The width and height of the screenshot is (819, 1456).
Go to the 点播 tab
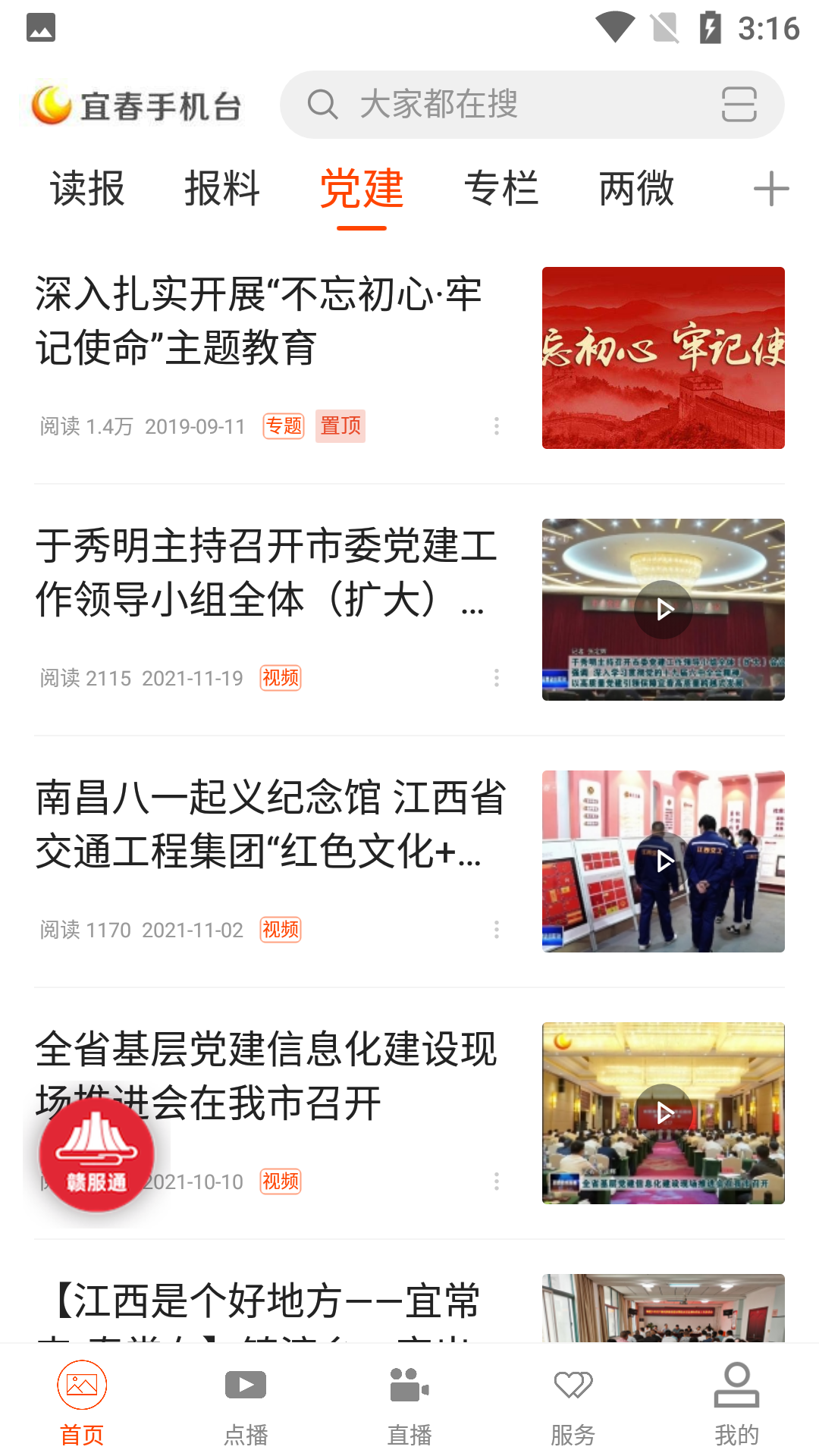click(246, 1403)
